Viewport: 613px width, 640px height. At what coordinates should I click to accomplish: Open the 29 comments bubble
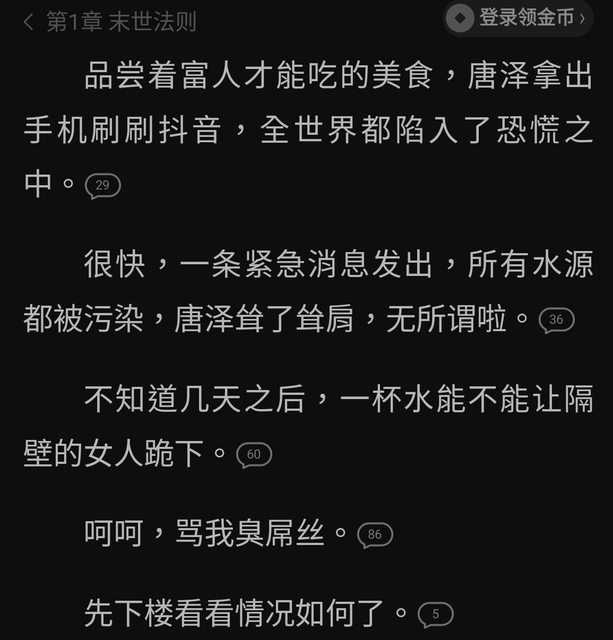point(103,185)
